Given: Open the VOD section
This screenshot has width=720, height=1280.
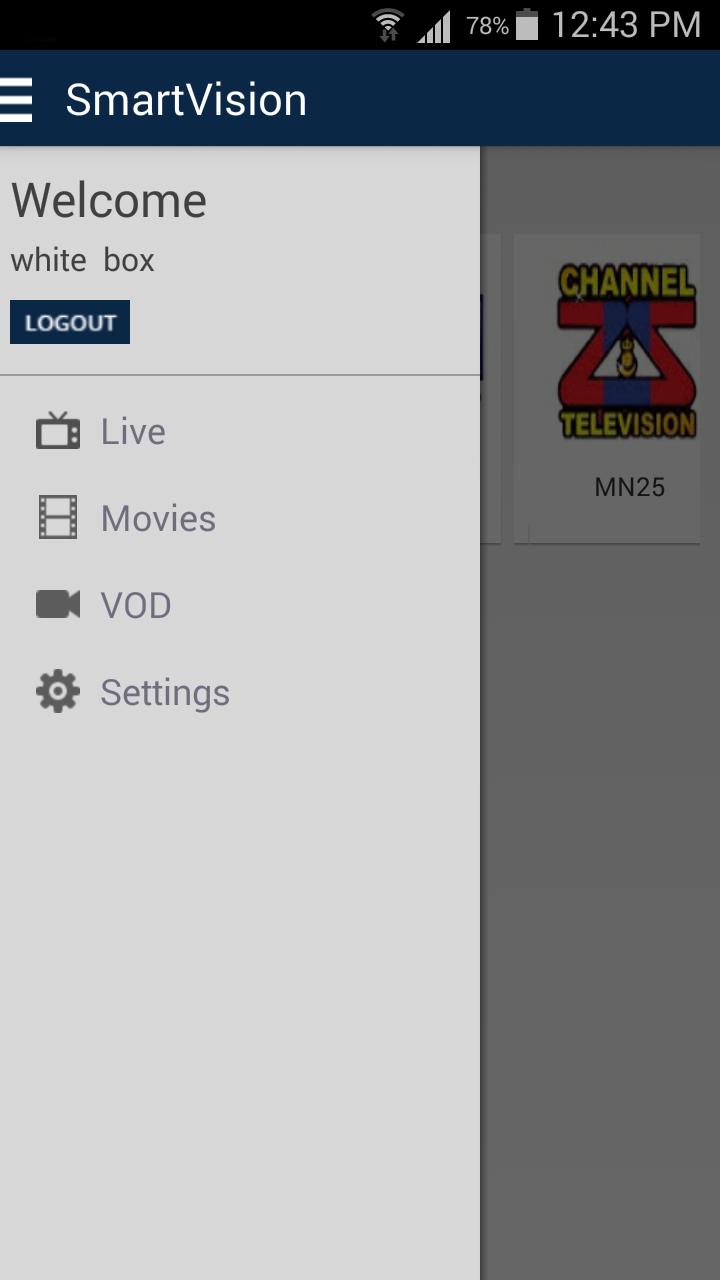Looking at the screenshot, I should pos(135,604).
